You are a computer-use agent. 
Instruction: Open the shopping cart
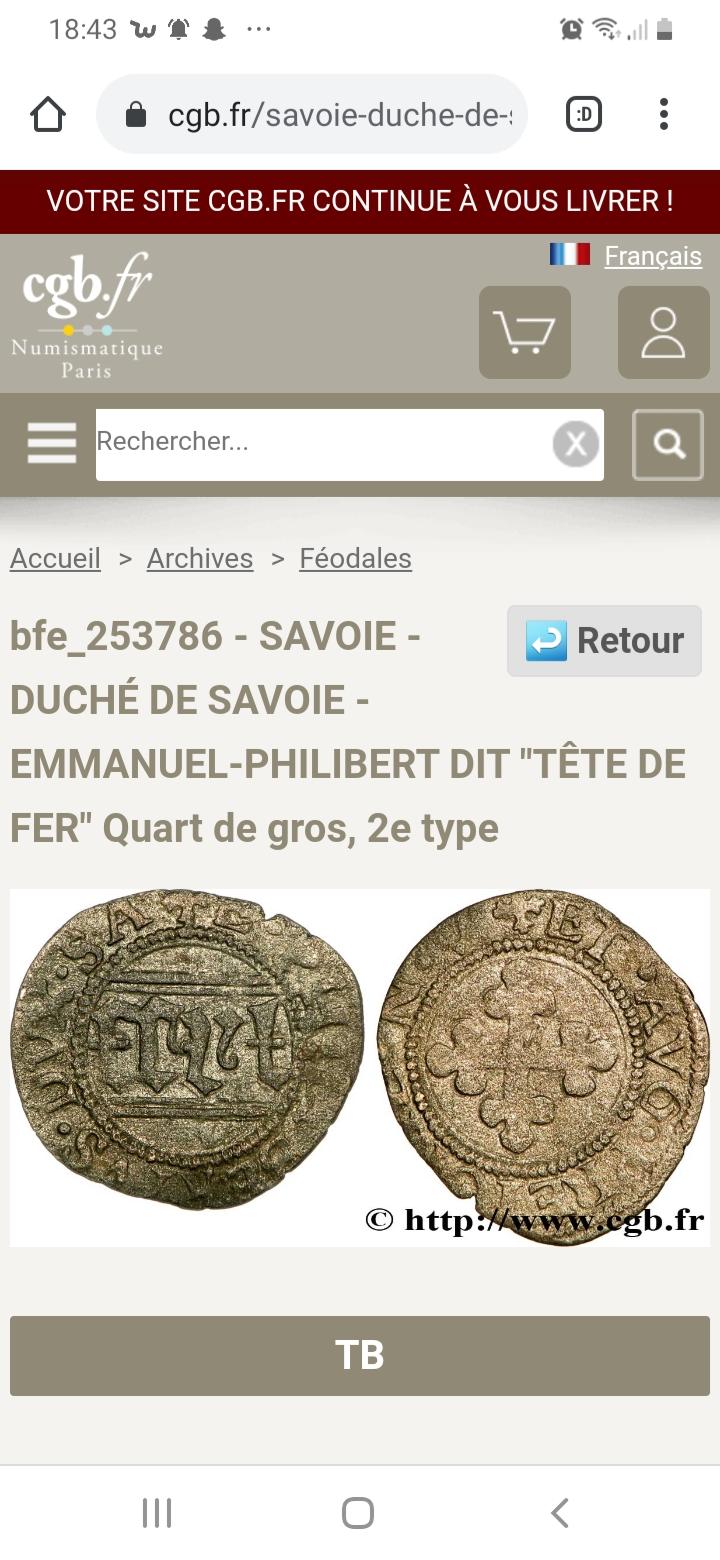[x=525, y=333]
